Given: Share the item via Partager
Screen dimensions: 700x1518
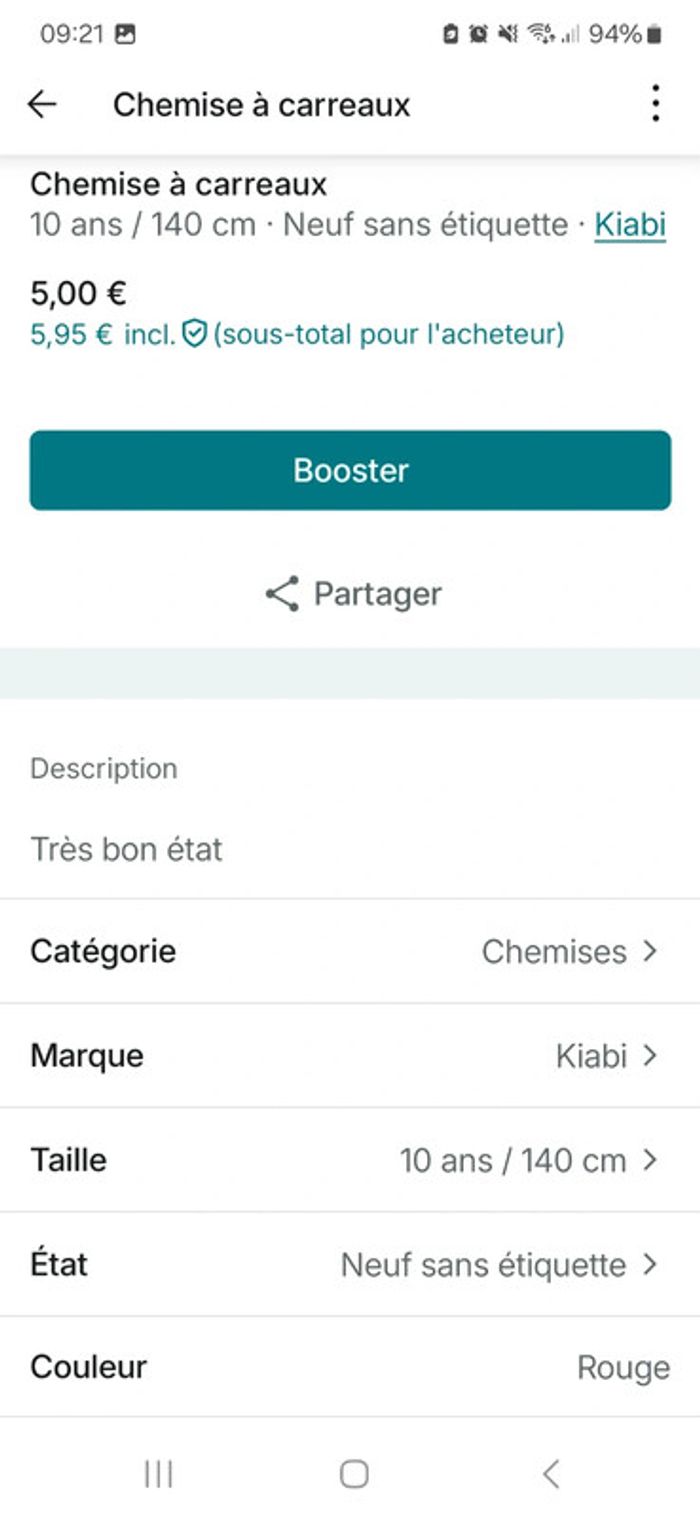Looking at the screenshot, I should (x=352, y=594).
